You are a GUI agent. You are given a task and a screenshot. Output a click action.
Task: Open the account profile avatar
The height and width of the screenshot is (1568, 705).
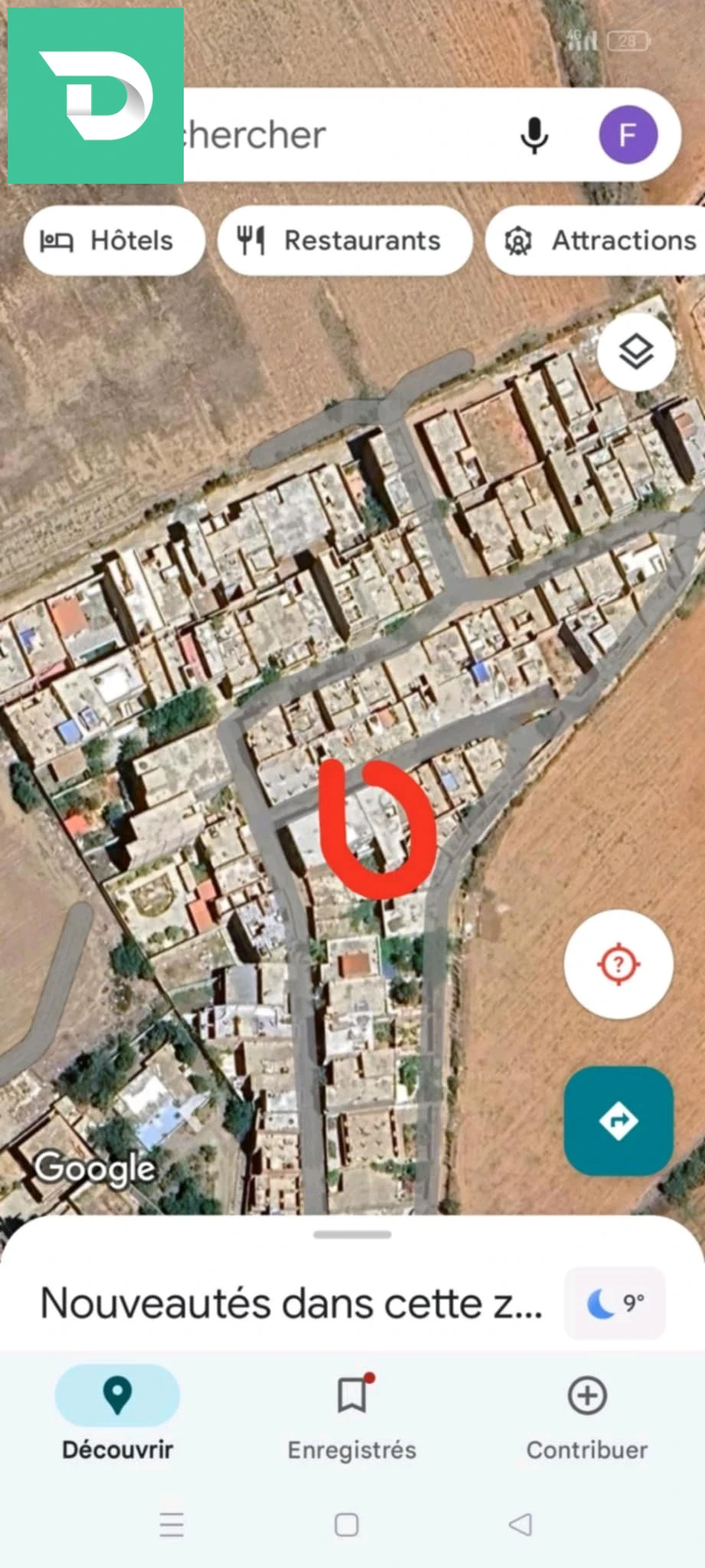(x=628, y=136)
